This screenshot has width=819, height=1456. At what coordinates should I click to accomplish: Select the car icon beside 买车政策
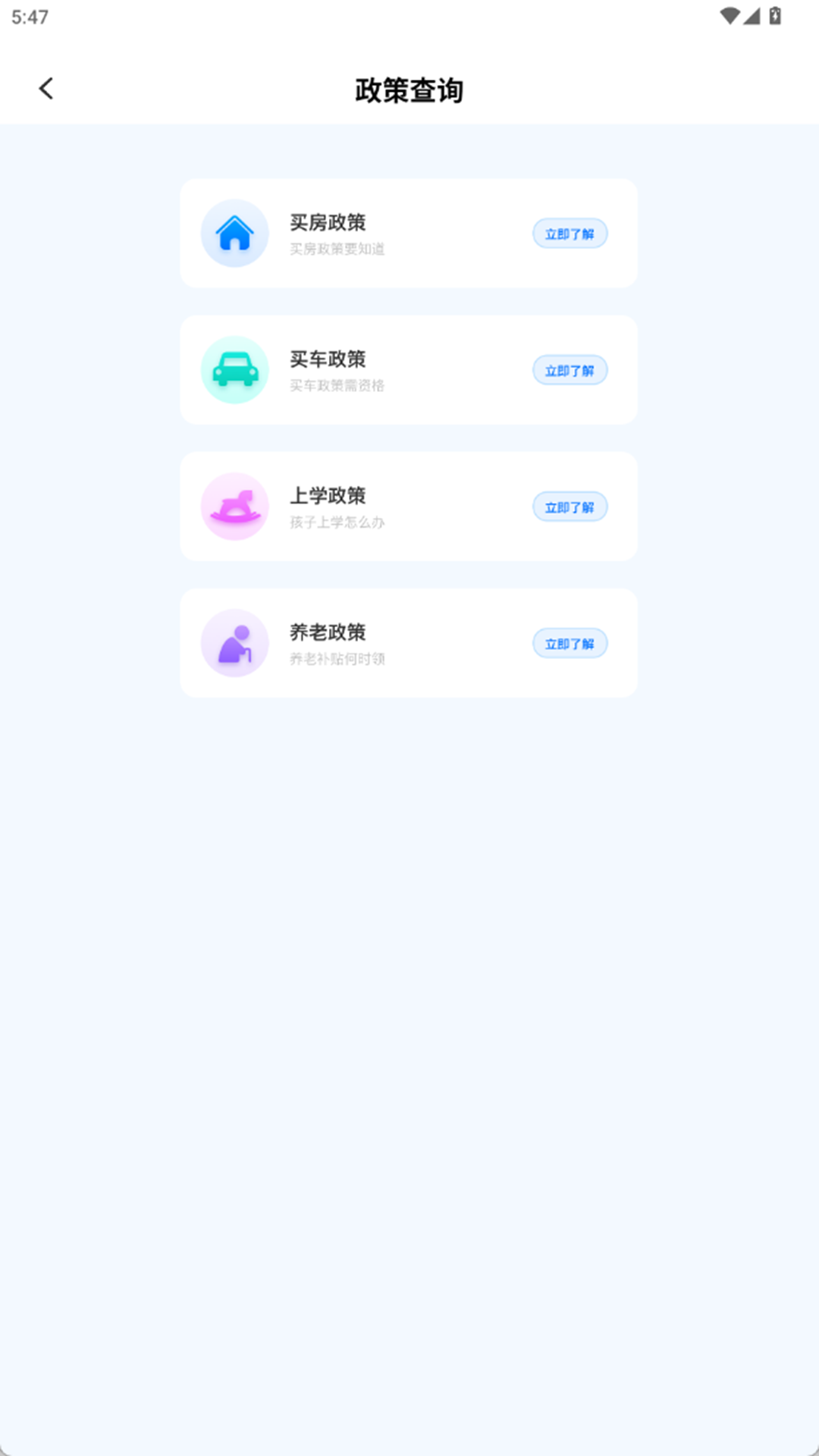(x=234, y=370)
